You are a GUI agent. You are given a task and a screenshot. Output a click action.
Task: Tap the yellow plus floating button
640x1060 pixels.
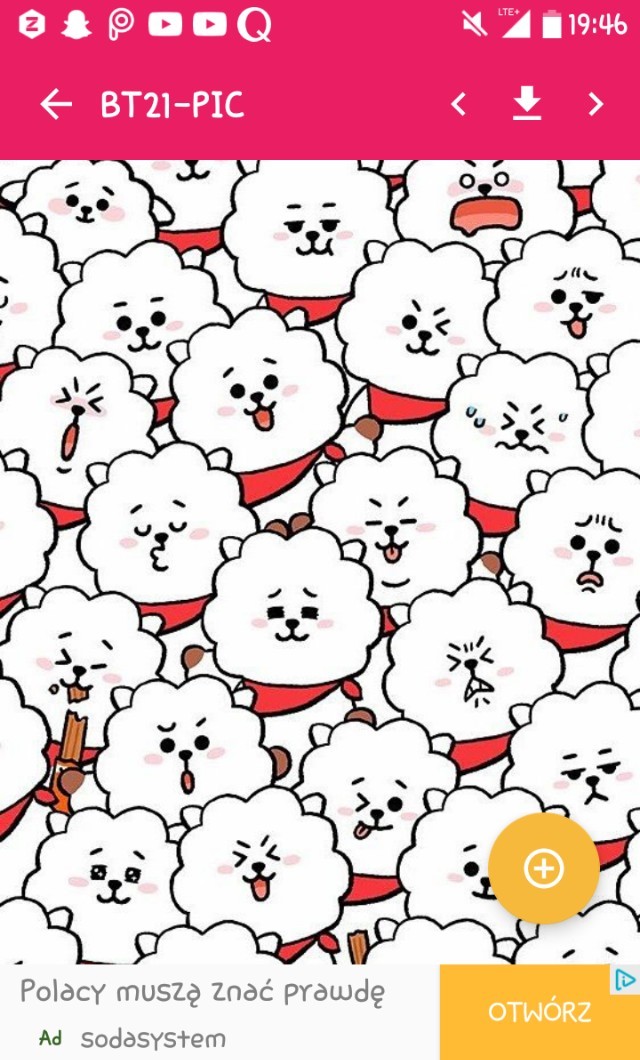coord(544,868)
